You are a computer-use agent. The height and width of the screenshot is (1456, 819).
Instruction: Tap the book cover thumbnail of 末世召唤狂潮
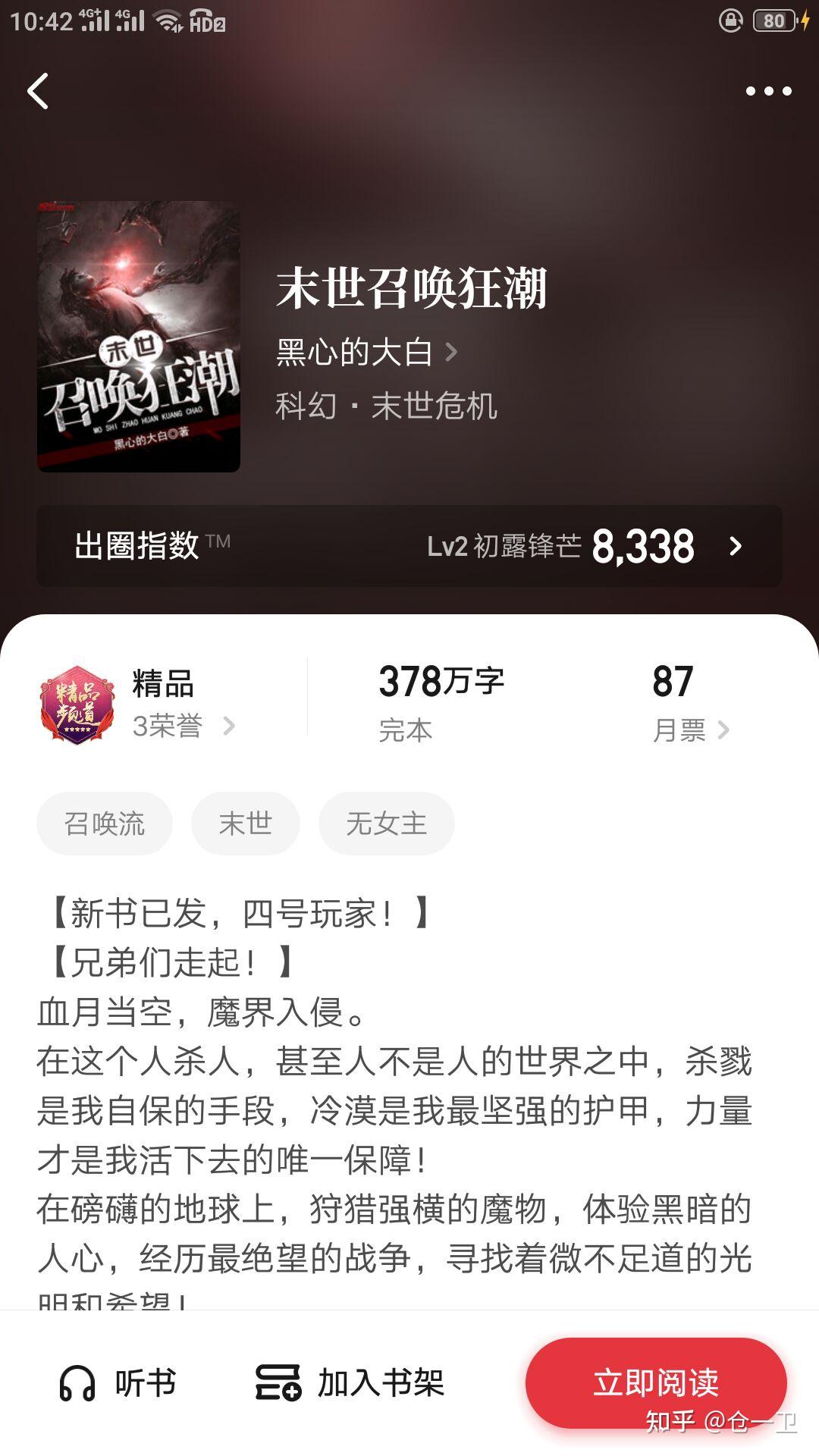tap(139, 336)
